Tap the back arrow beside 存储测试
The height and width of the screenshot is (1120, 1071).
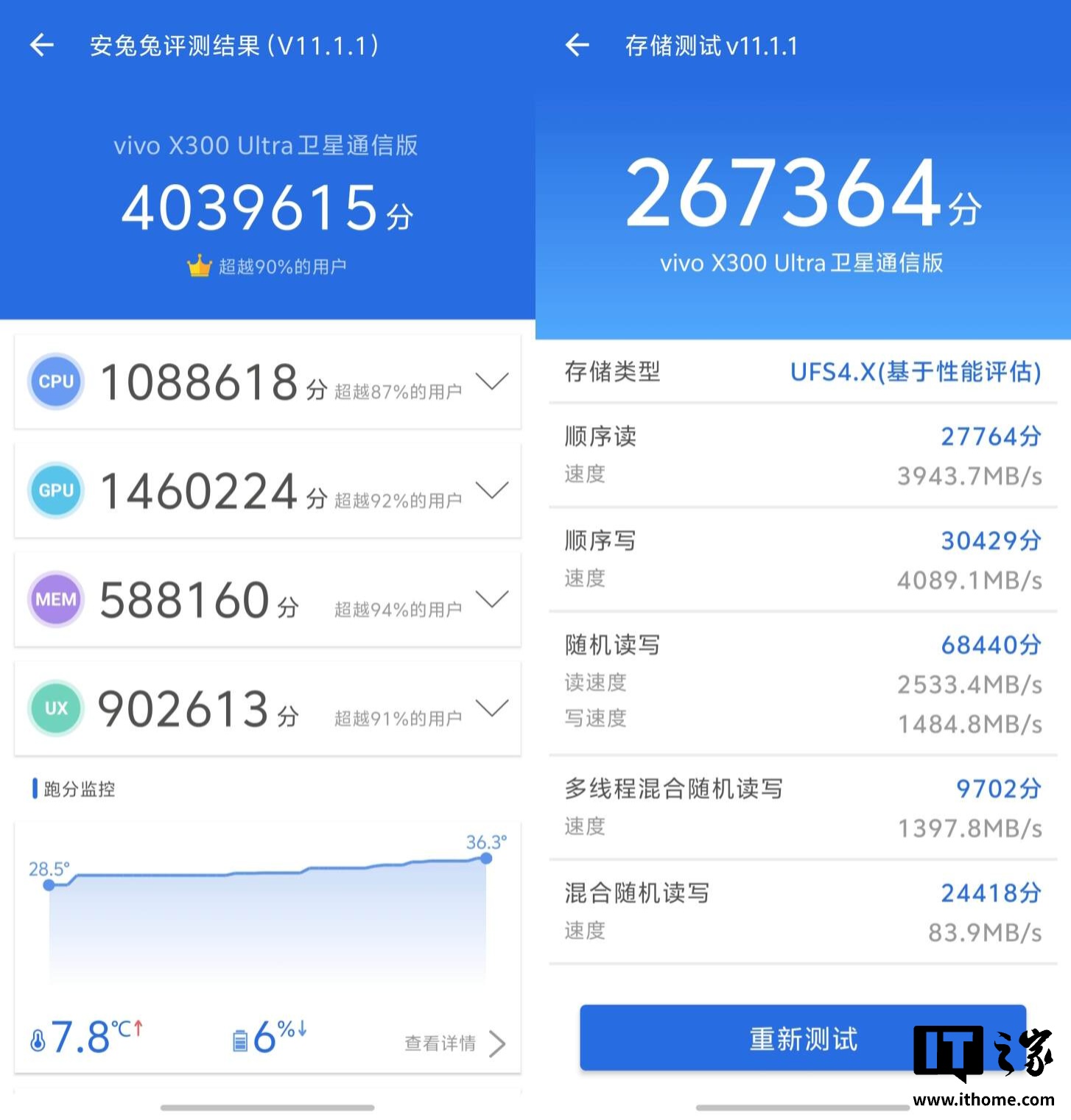click(577, 46)
